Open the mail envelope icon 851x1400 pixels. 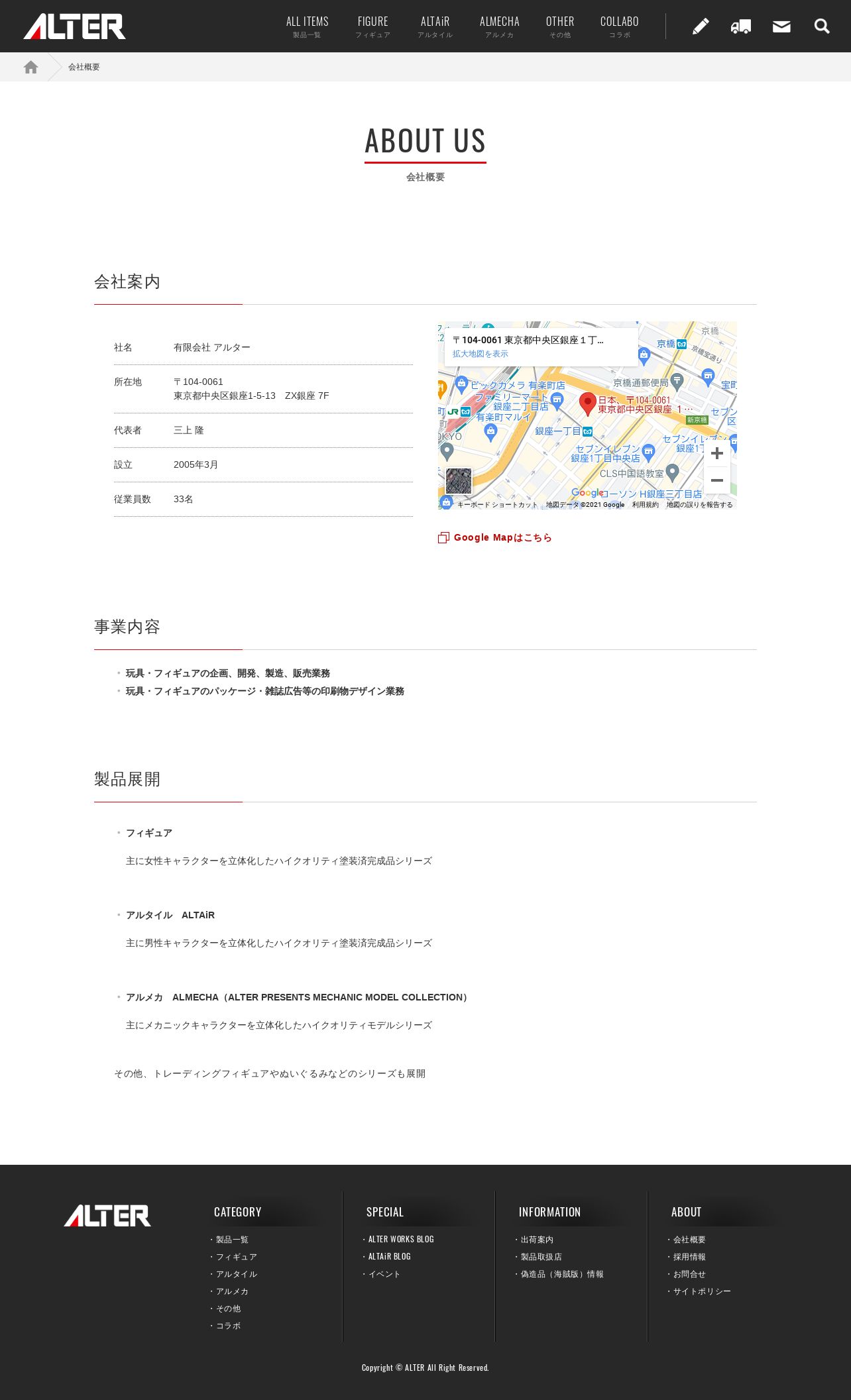(x=781, y=27)
